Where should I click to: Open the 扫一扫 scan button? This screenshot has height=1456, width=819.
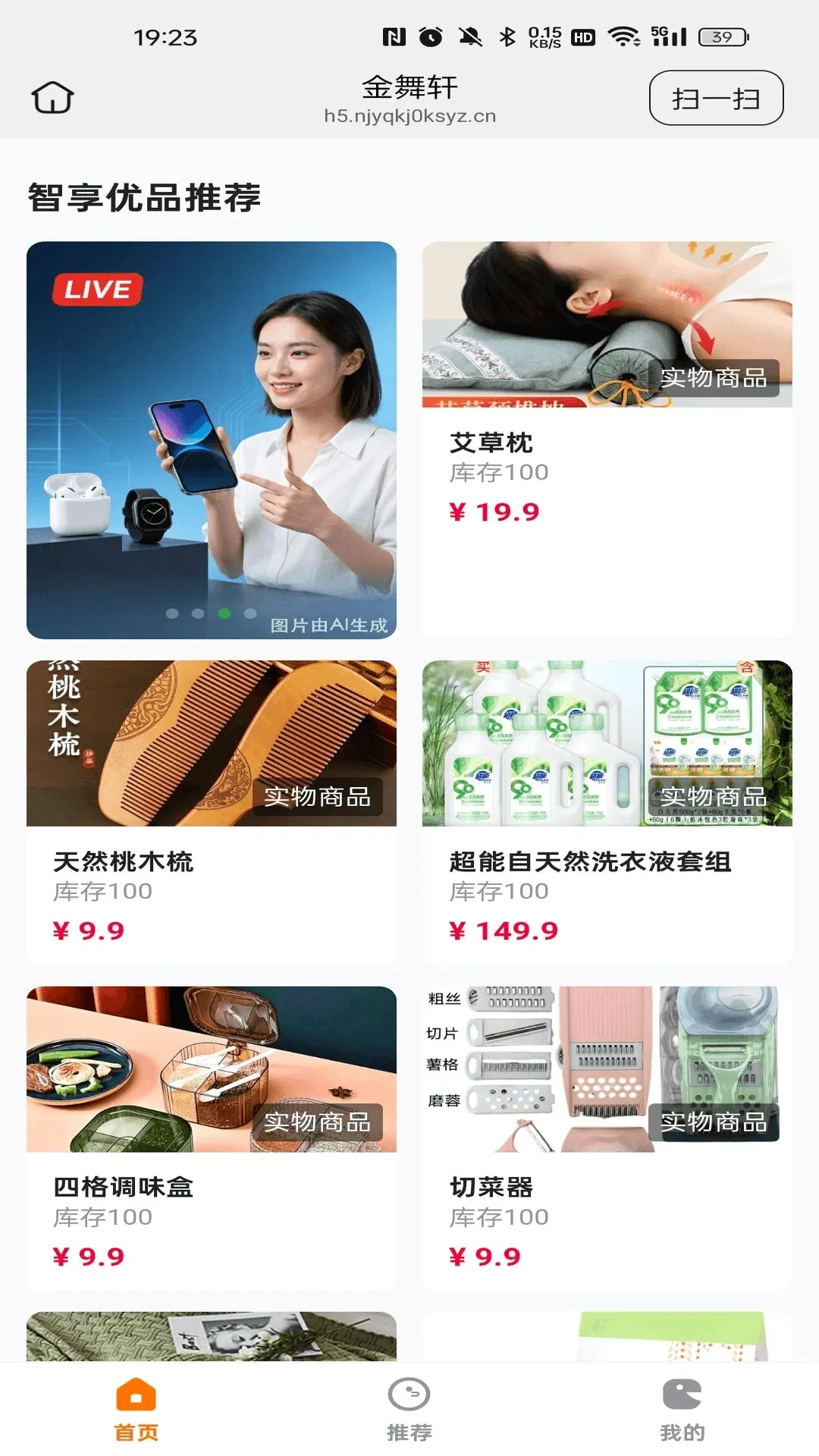pos(716,98)
